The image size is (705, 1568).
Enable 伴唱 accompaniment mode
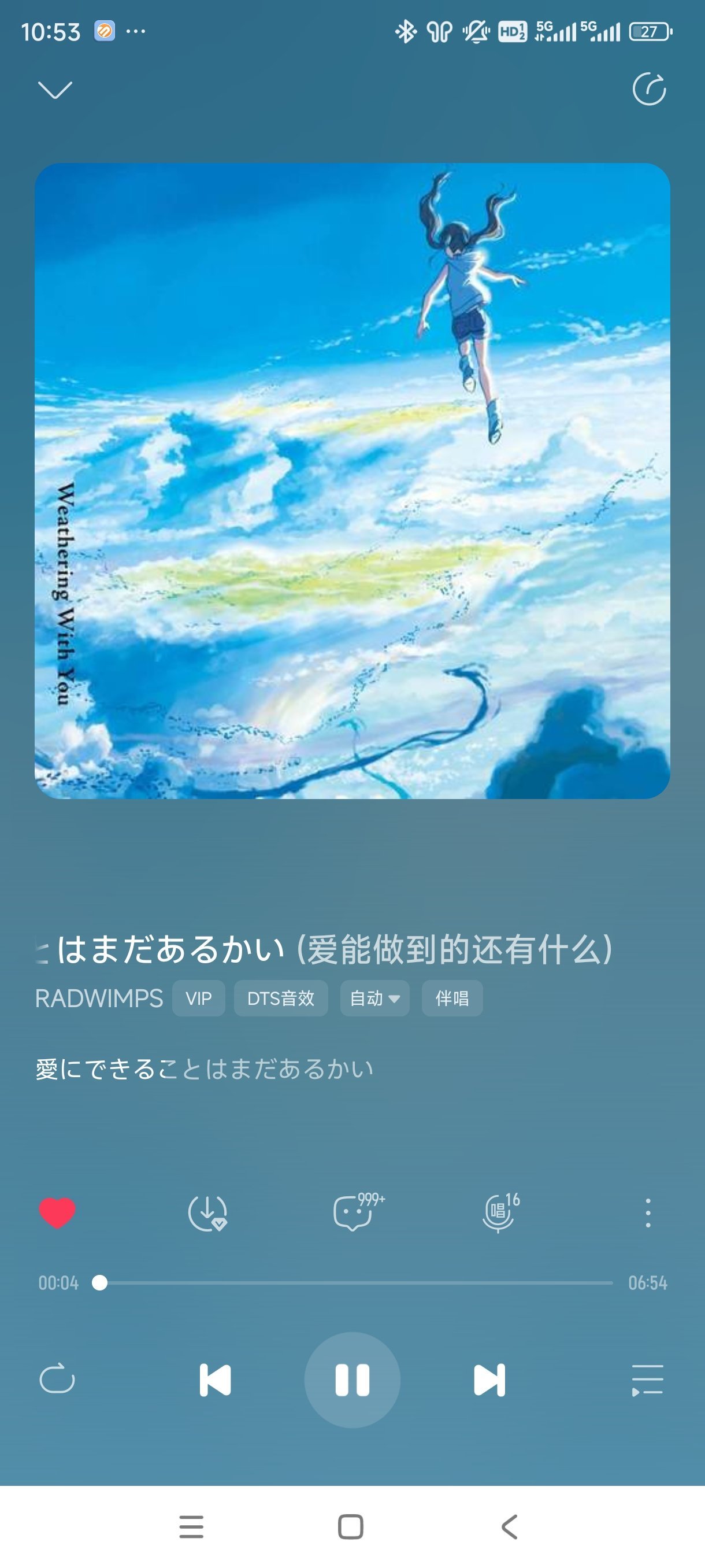(x=452, y=999)
